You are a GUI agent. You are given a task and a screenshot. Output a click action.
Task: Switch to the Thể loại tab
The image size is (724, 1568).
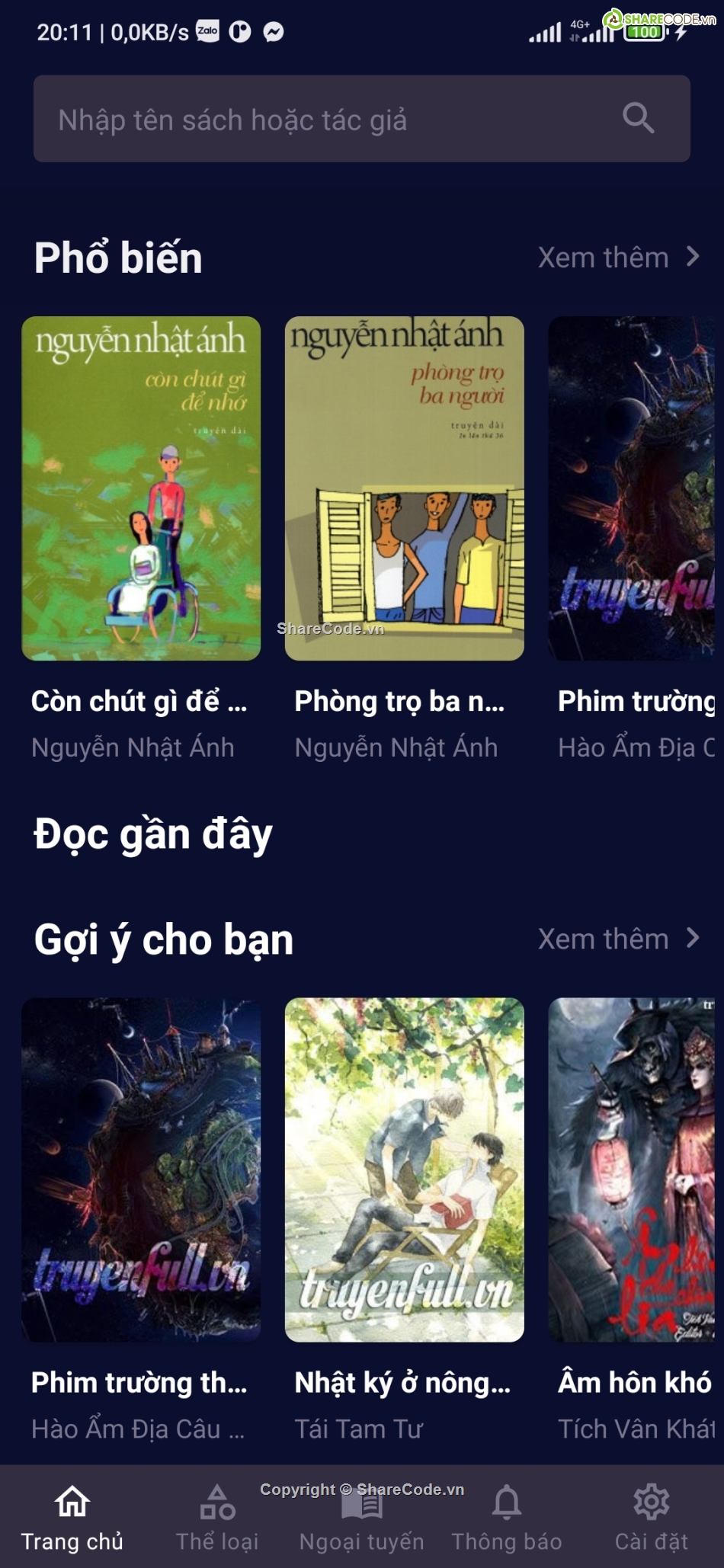[x=217, y=1516]
